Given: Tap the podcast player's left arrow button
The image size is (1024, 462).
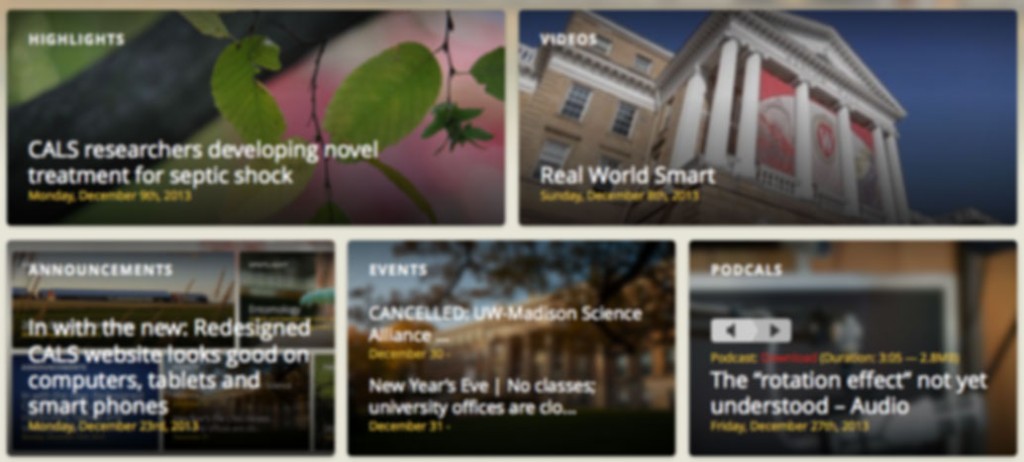Looking at the screenshot, I should click(731, 330).
